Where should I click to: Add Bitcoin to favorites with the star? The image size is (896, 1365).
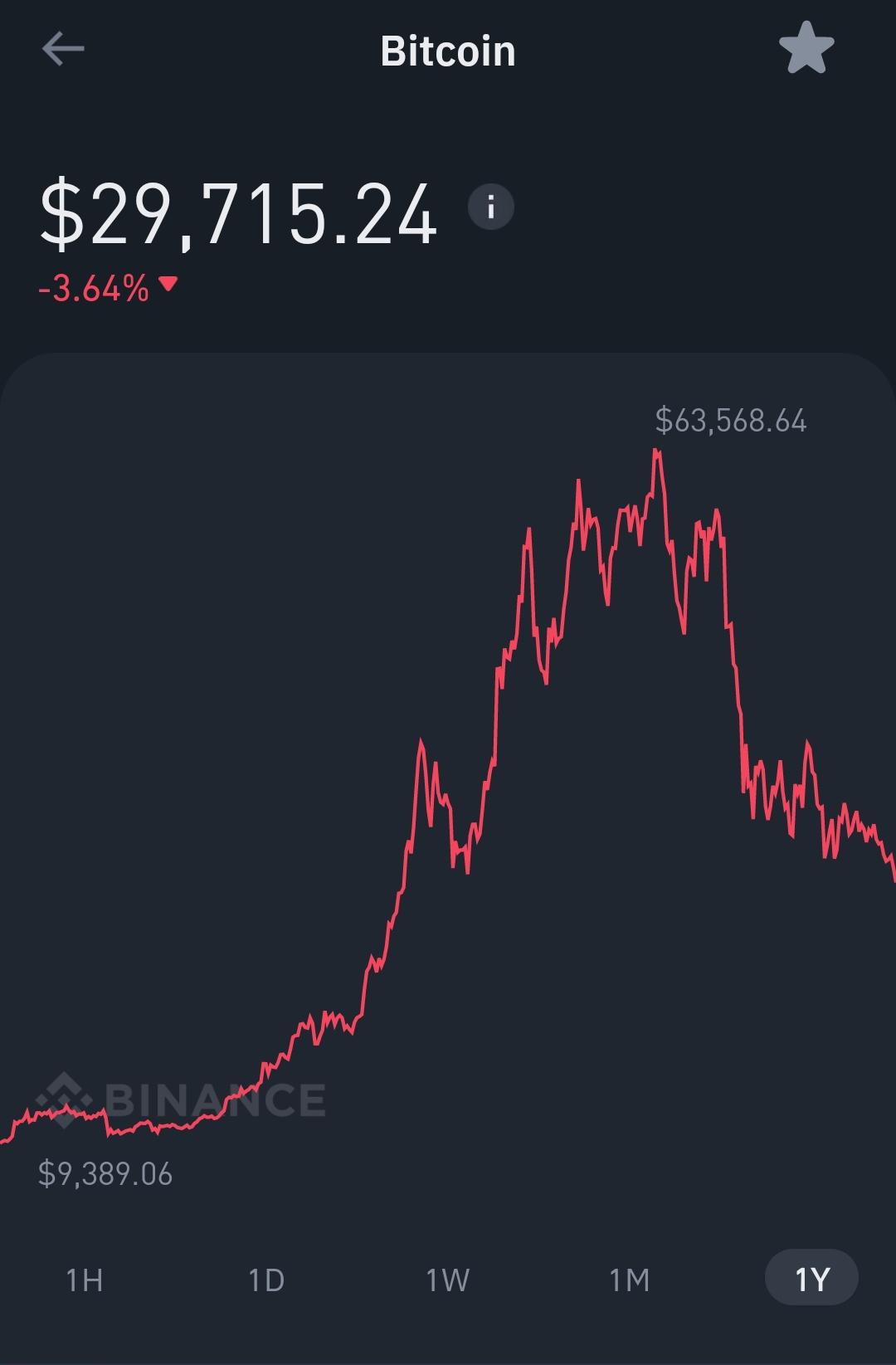coord(806,49)
